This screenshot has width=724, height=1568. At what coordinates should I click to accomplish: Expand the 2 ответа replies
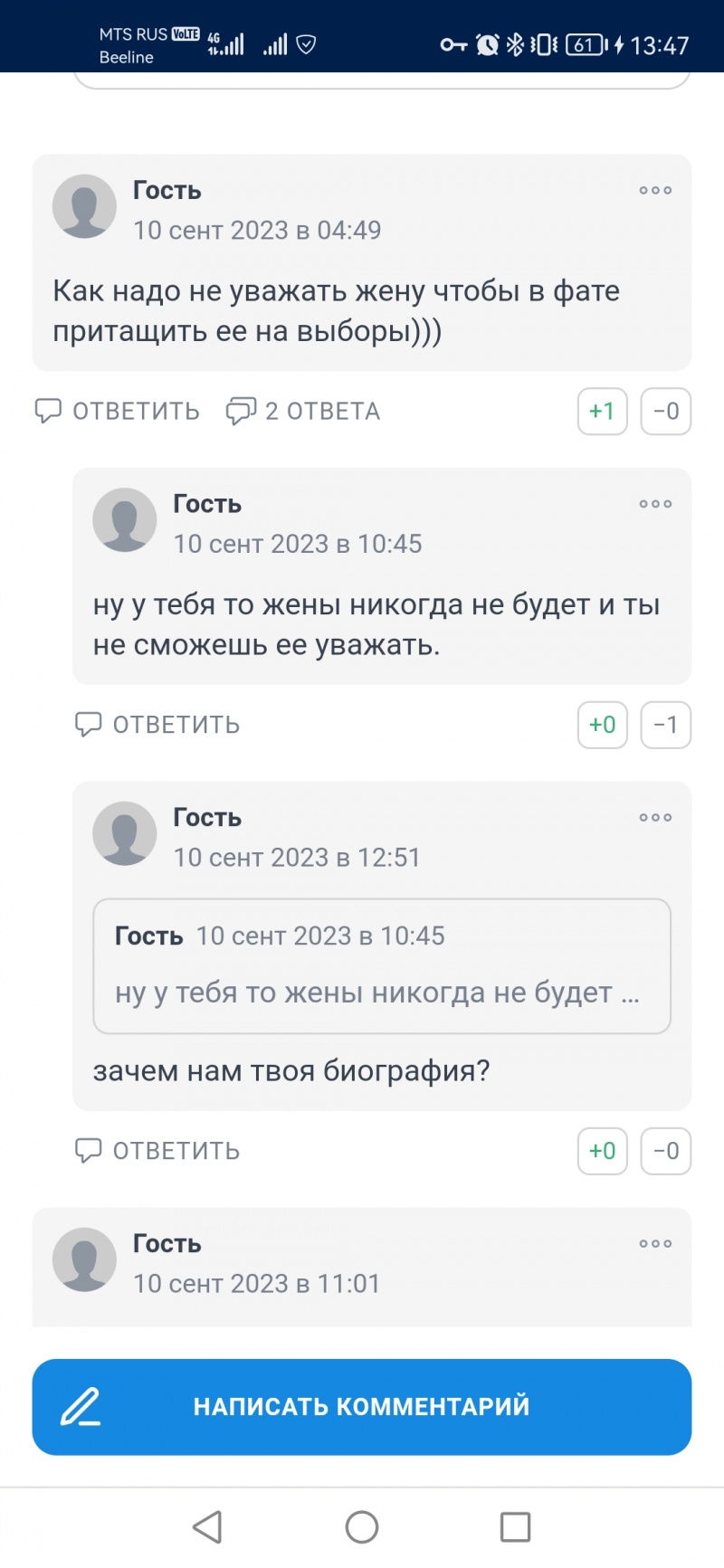(x=303, y=411)
